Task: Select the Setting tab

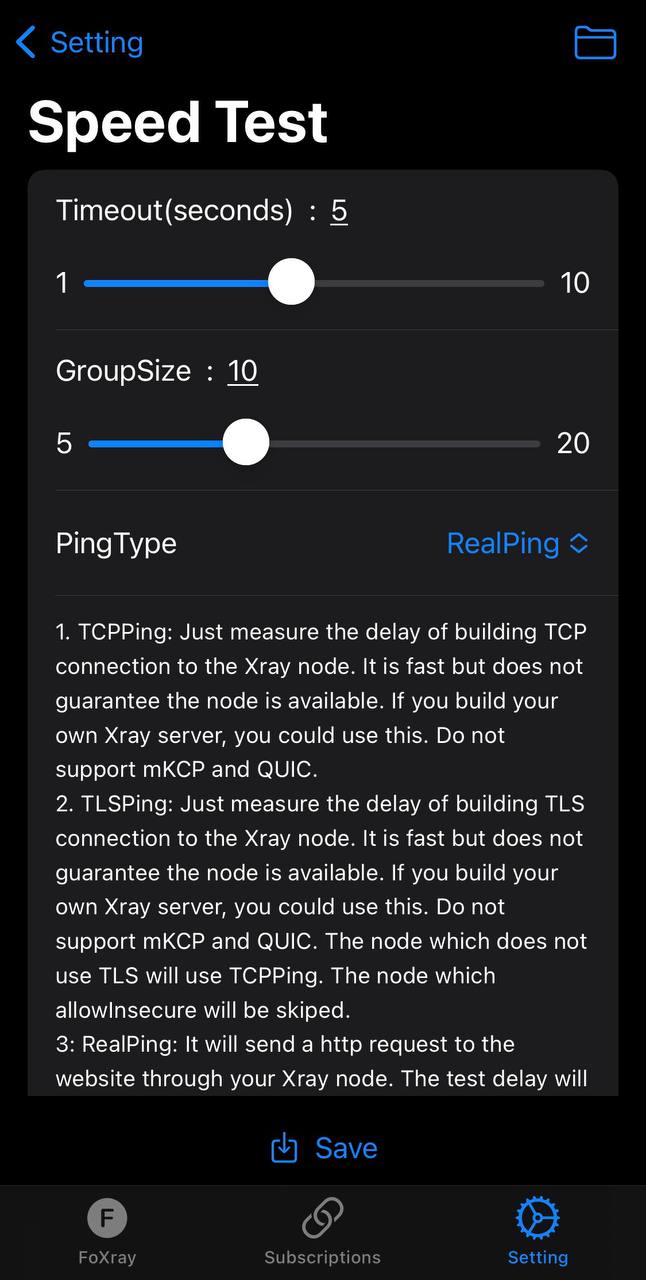Action: click(x=537, y=1232)
